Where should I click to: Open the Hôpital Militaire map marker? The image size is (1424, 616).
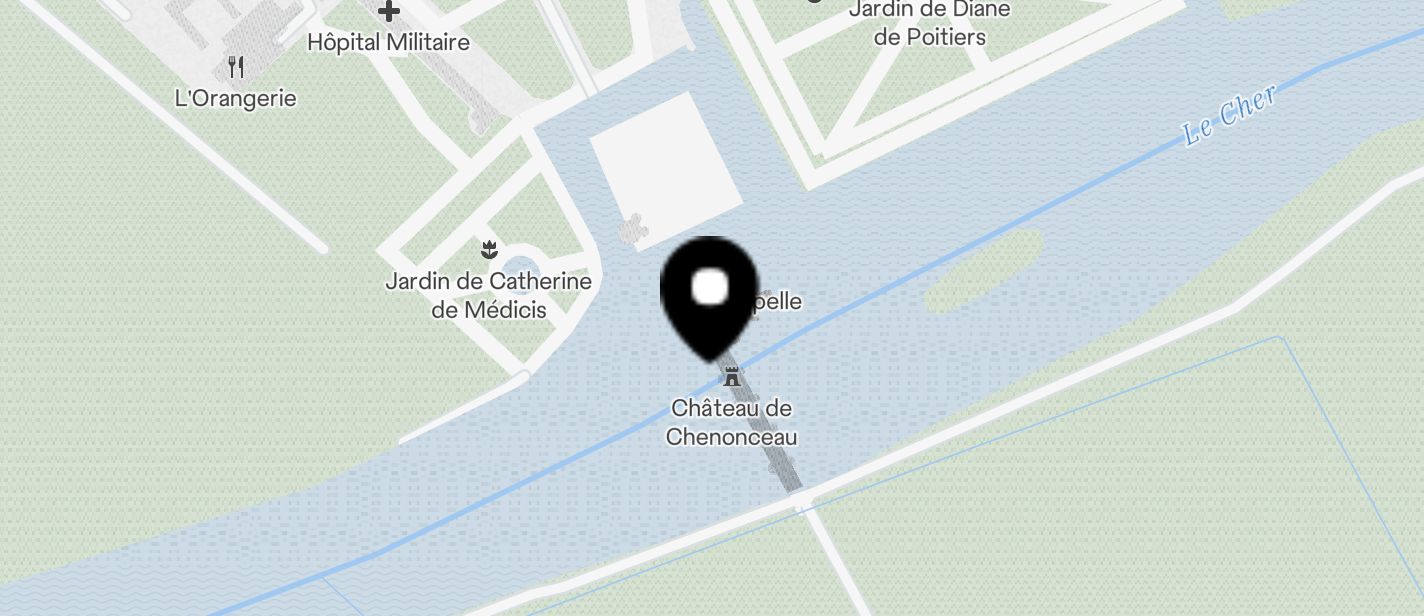[389, 12]
